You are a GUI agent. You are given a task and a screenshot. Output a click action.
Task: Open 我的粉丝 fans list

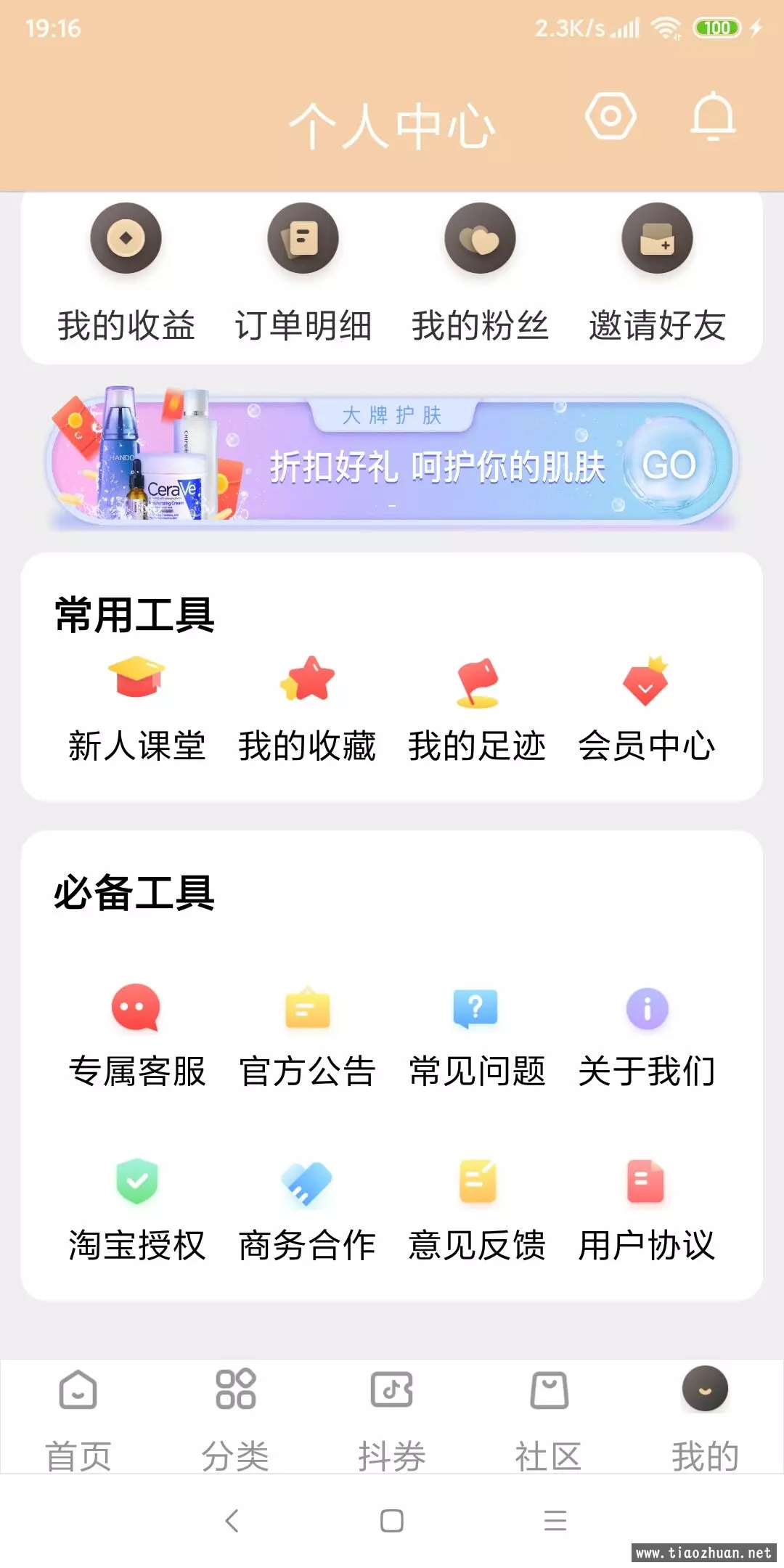pos(480,273)
